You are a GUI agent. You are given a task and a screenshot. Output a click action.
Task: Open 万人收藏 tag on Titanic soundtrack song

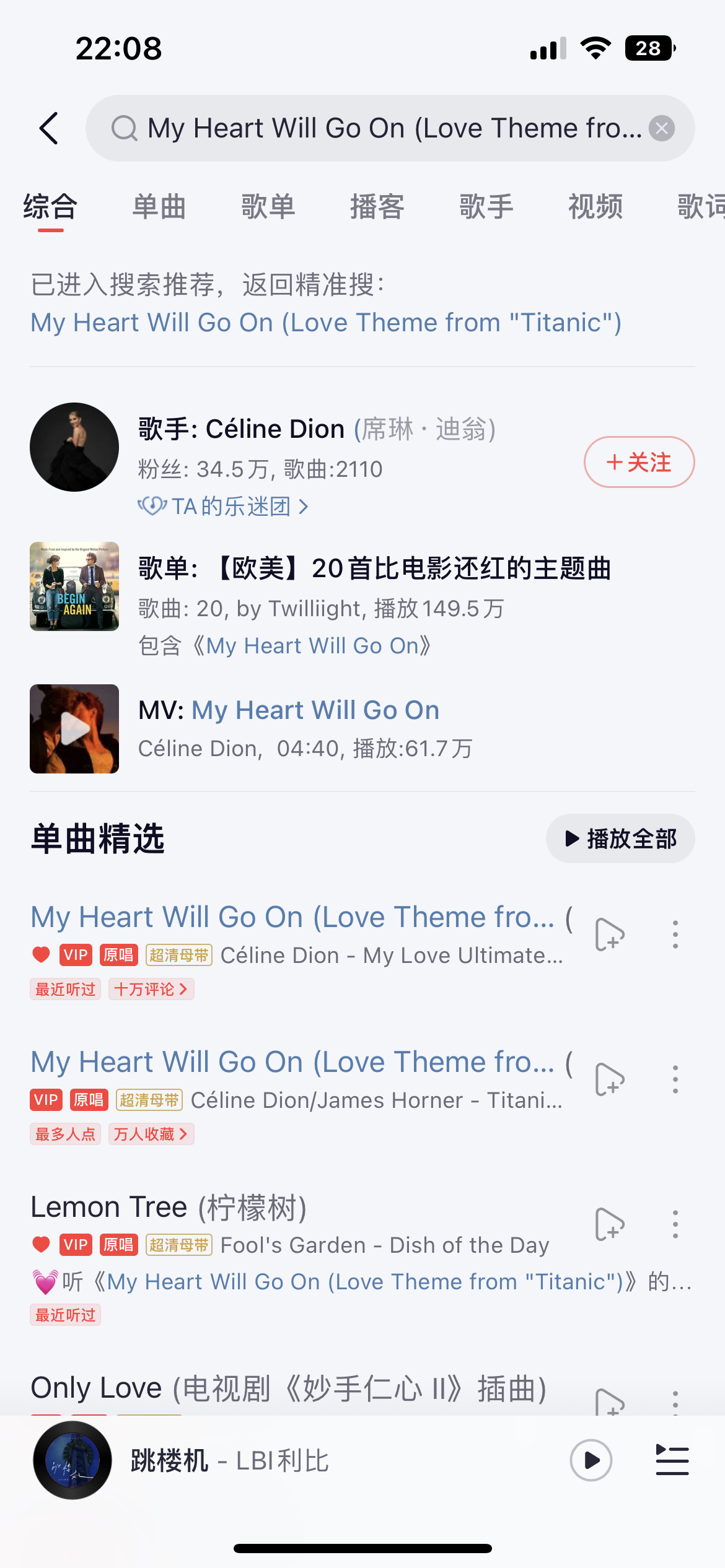(151, 1134)
